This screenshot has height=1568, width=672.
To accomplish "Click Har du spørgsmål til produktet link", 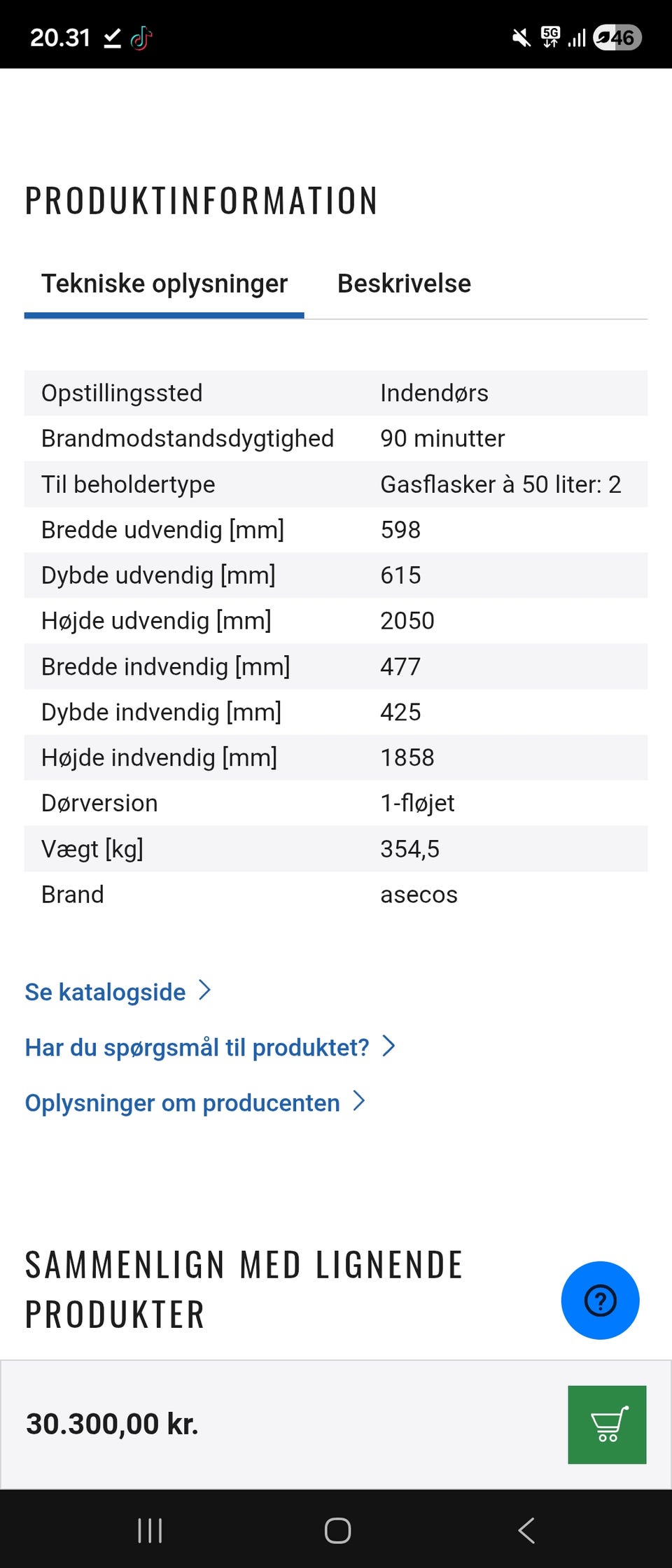I will tap(197, 1046).
